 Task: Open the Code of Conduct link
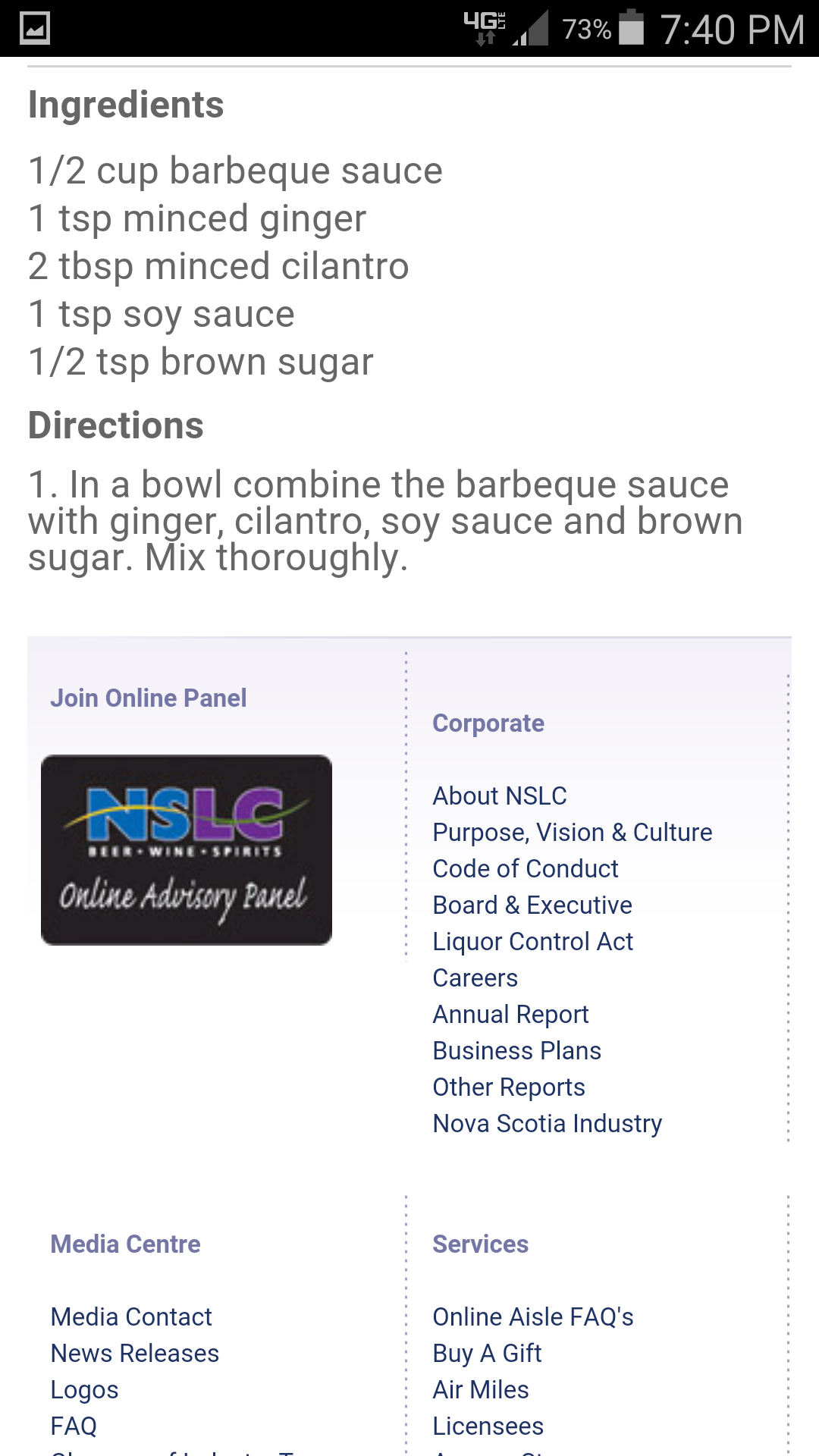pyautogui.click(x=525, y=868)
